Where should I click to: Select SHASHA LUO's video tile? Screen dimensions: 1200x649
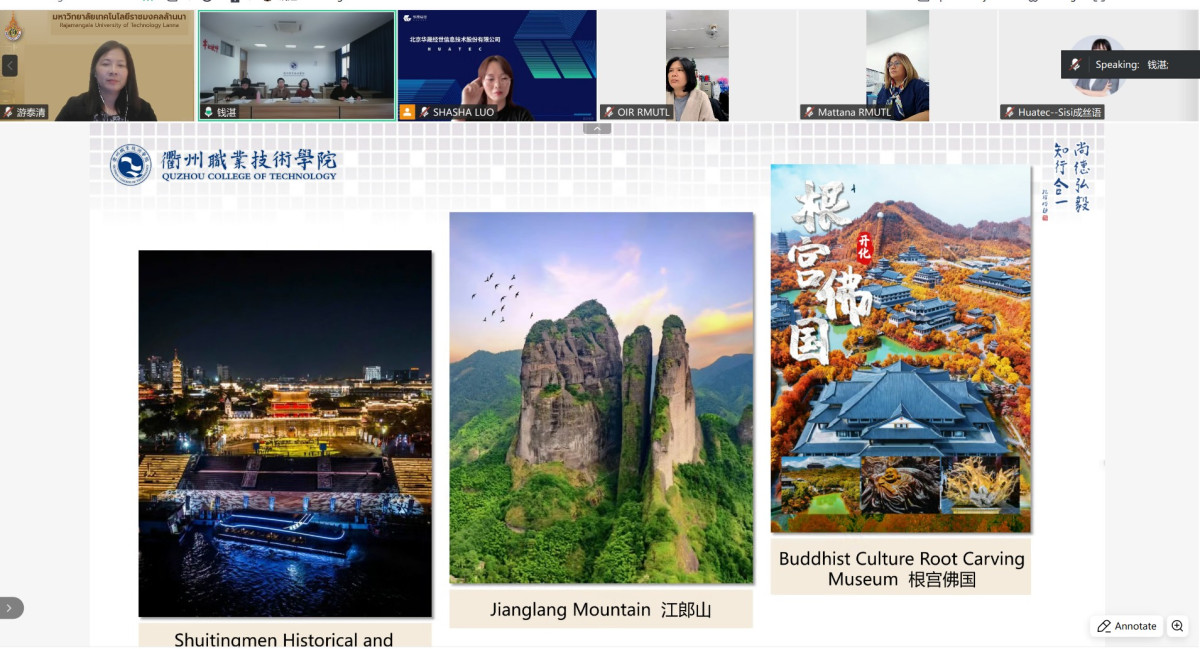(x=497, y=65)
